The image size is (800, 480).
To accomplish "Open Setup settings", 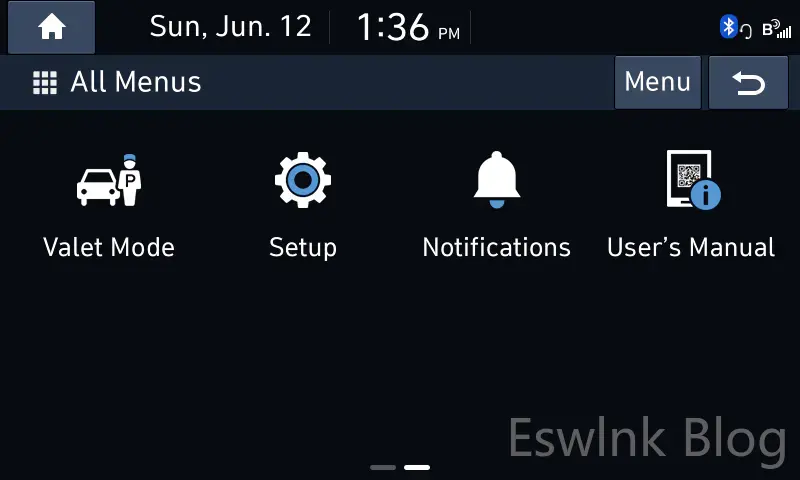I will [x=303, y=205].
